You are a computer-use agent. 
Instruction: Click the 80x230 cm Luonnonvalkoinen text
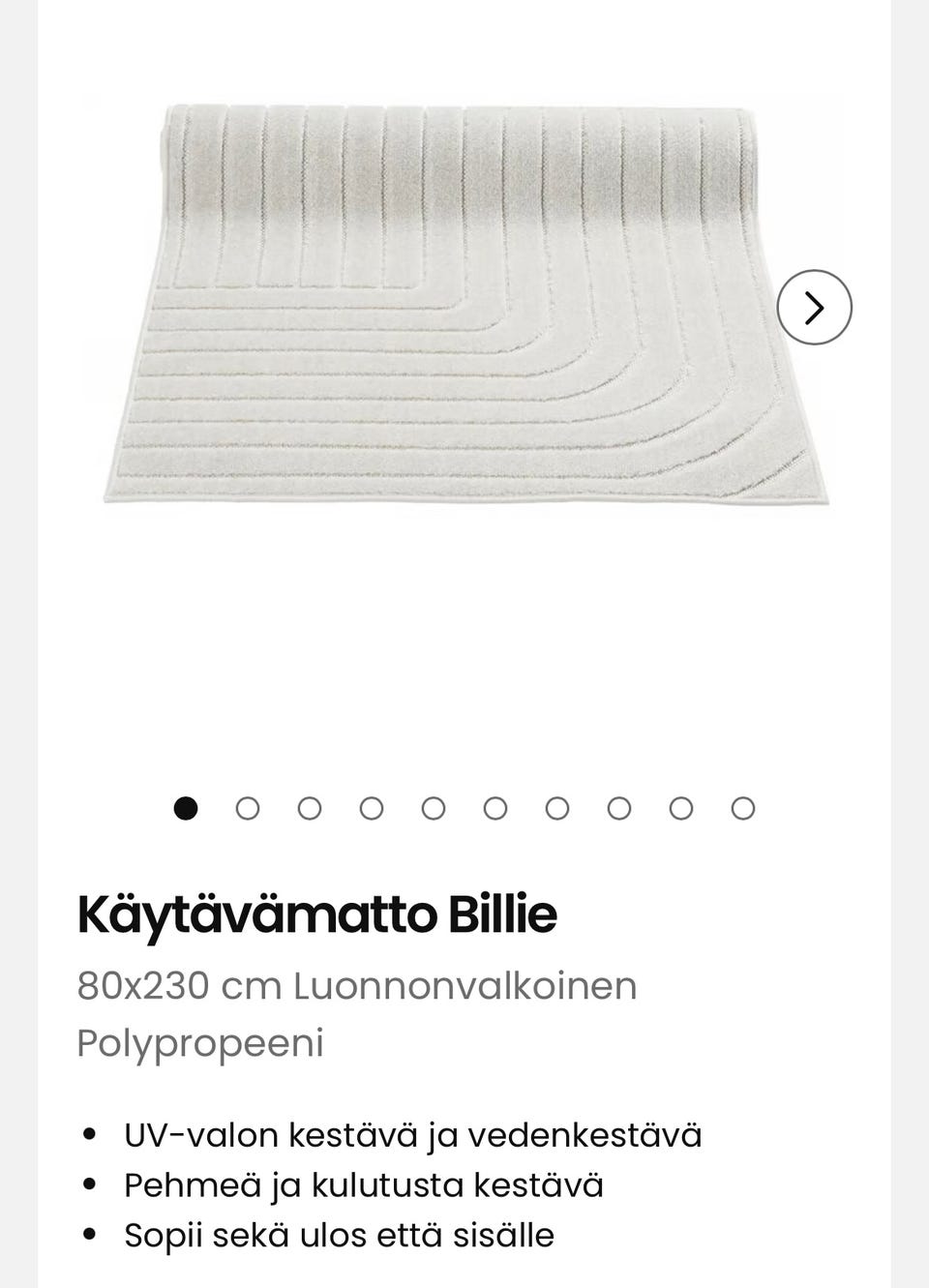click(x=357, y=986)
